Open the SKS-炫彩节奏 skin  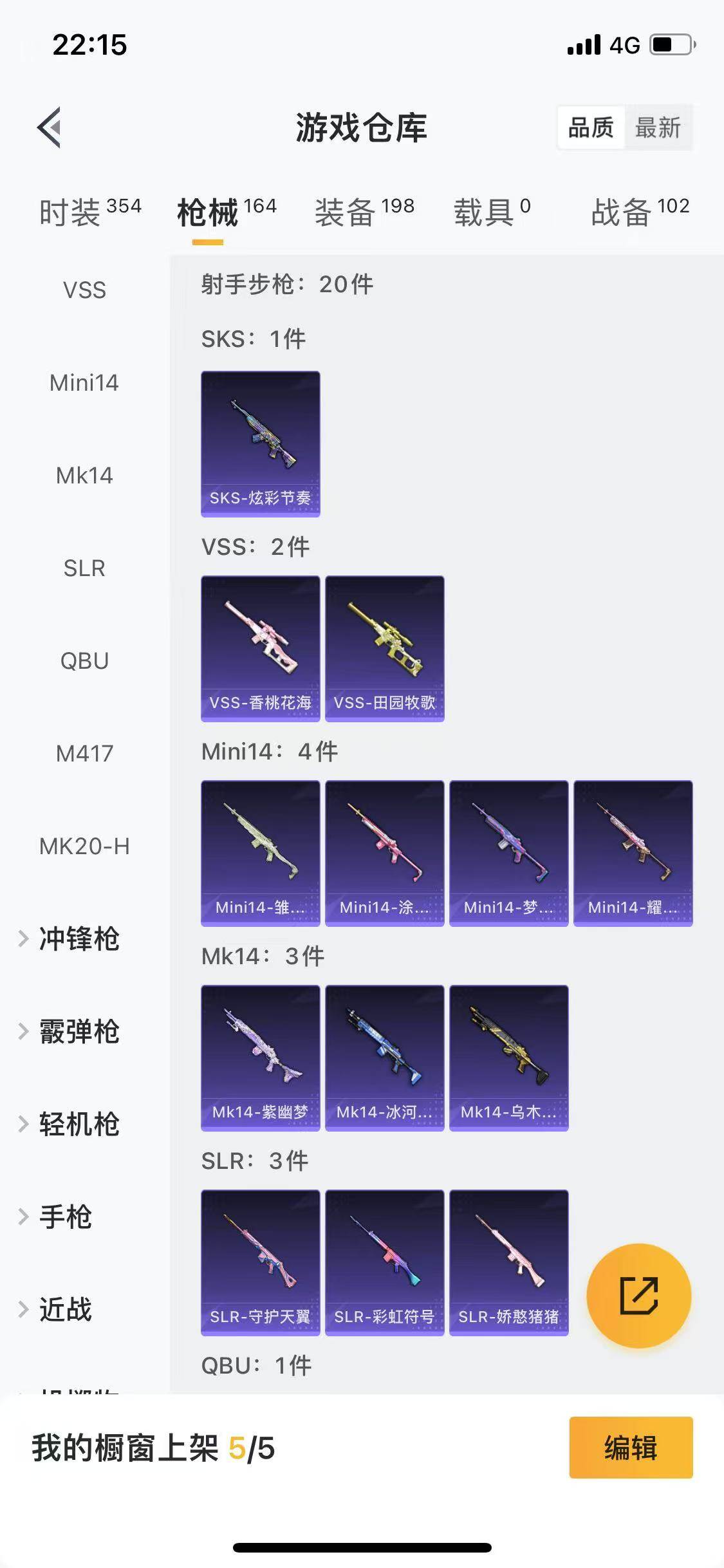[x=261, y=443]
